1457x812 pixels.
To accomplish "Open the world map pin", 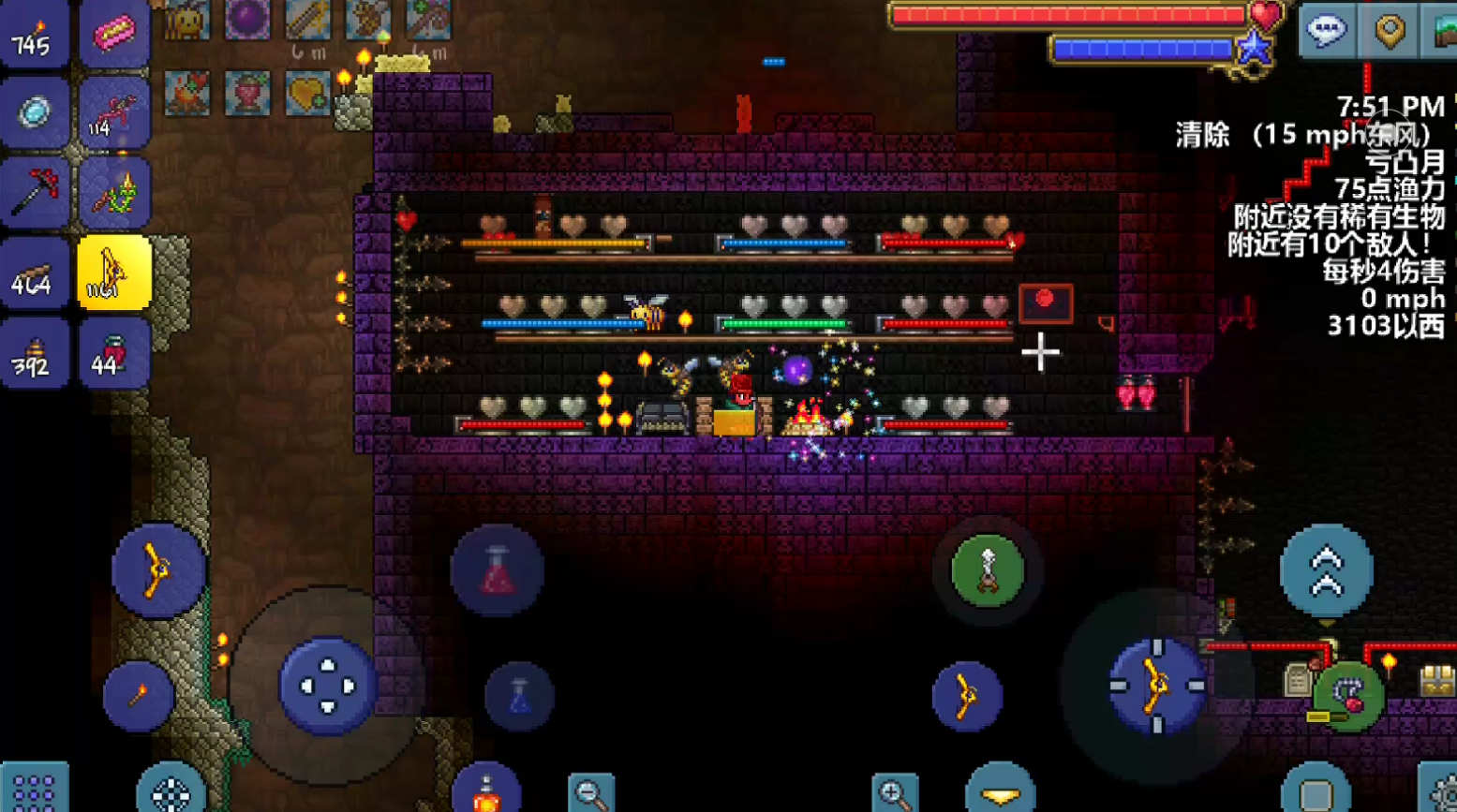I will [1390, 30].
